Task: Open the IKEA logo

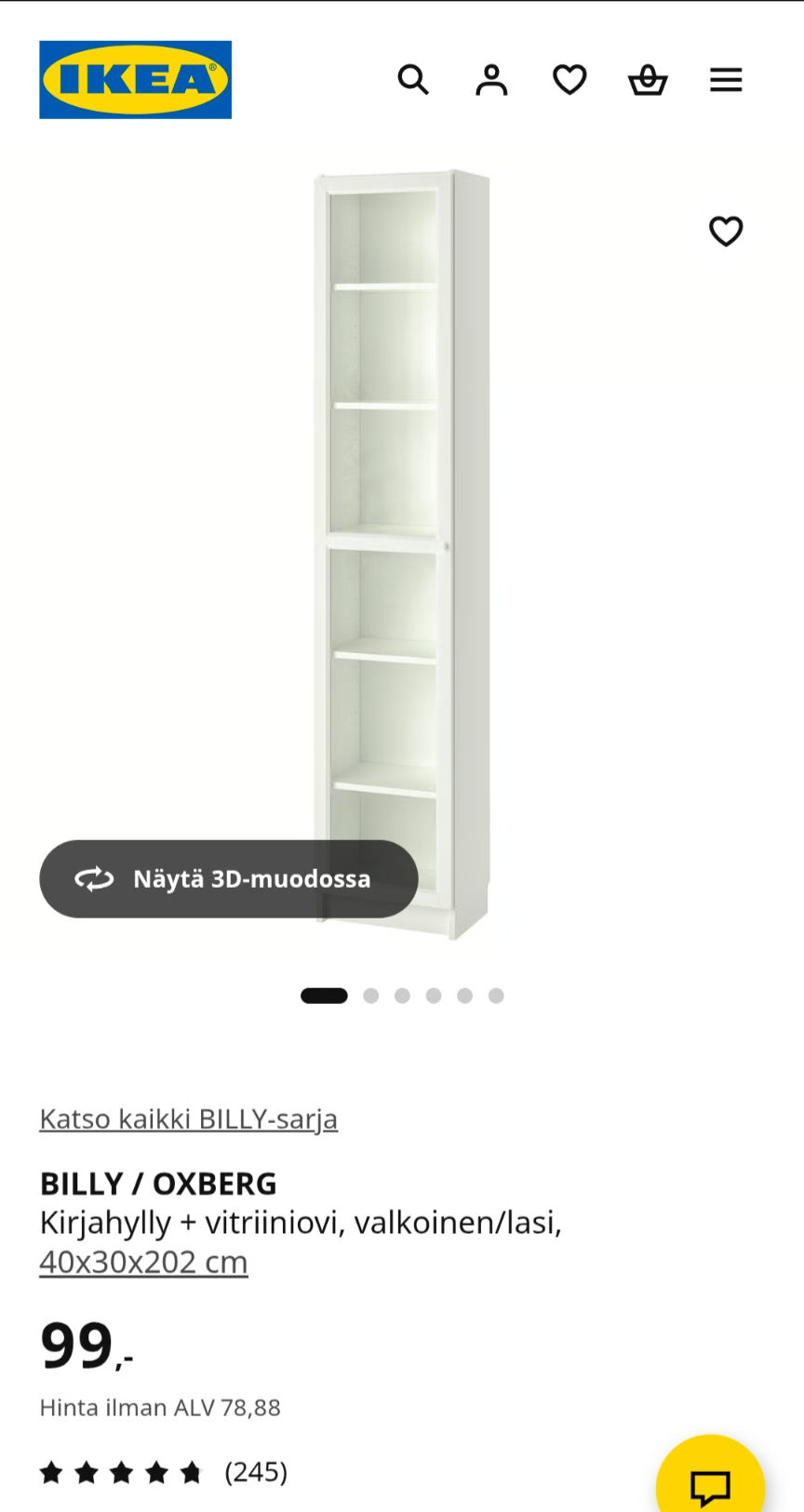Action: click(x=136, y=79)
